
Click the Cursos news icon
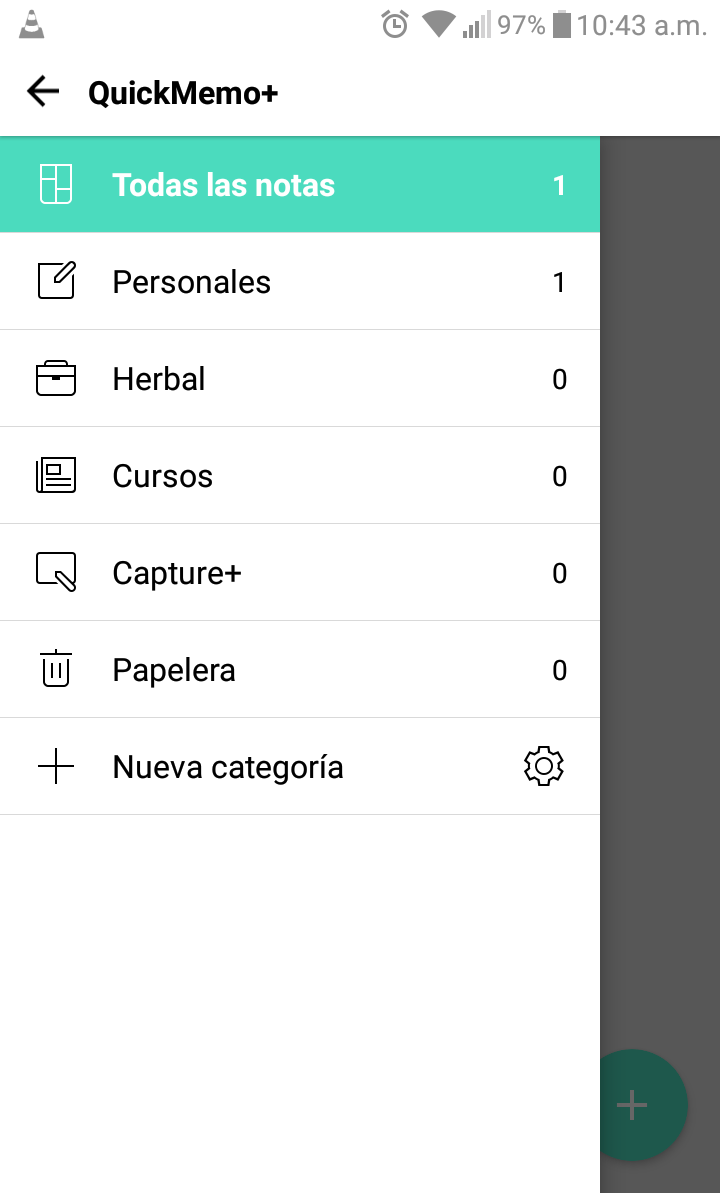[x=56, y=475]
